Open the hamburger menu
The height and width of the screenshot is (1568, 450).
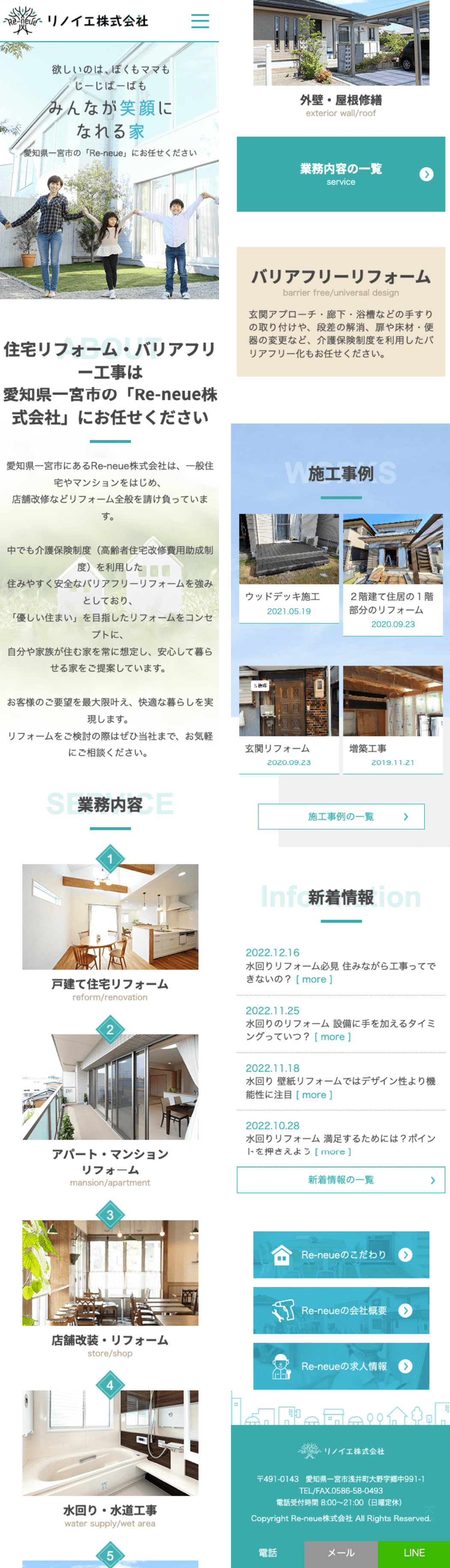(200, 21)
